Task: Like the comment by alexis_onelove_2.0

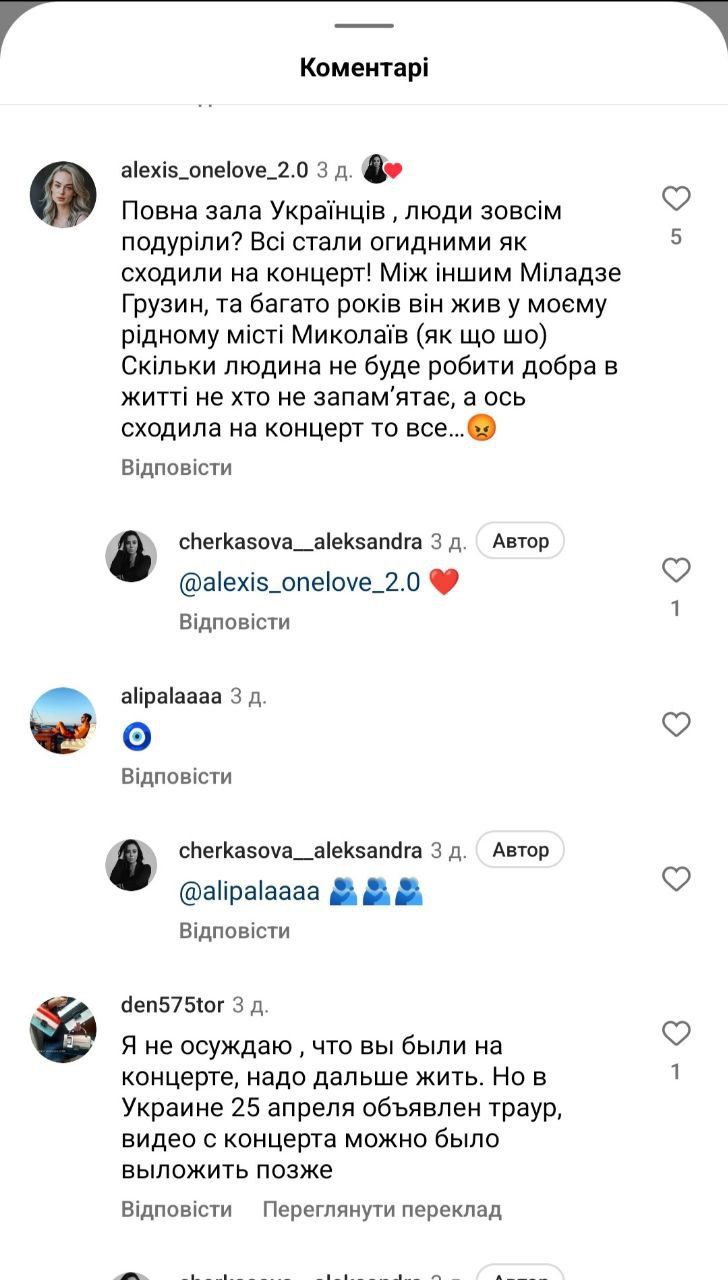Action: (x=676, y=199)
